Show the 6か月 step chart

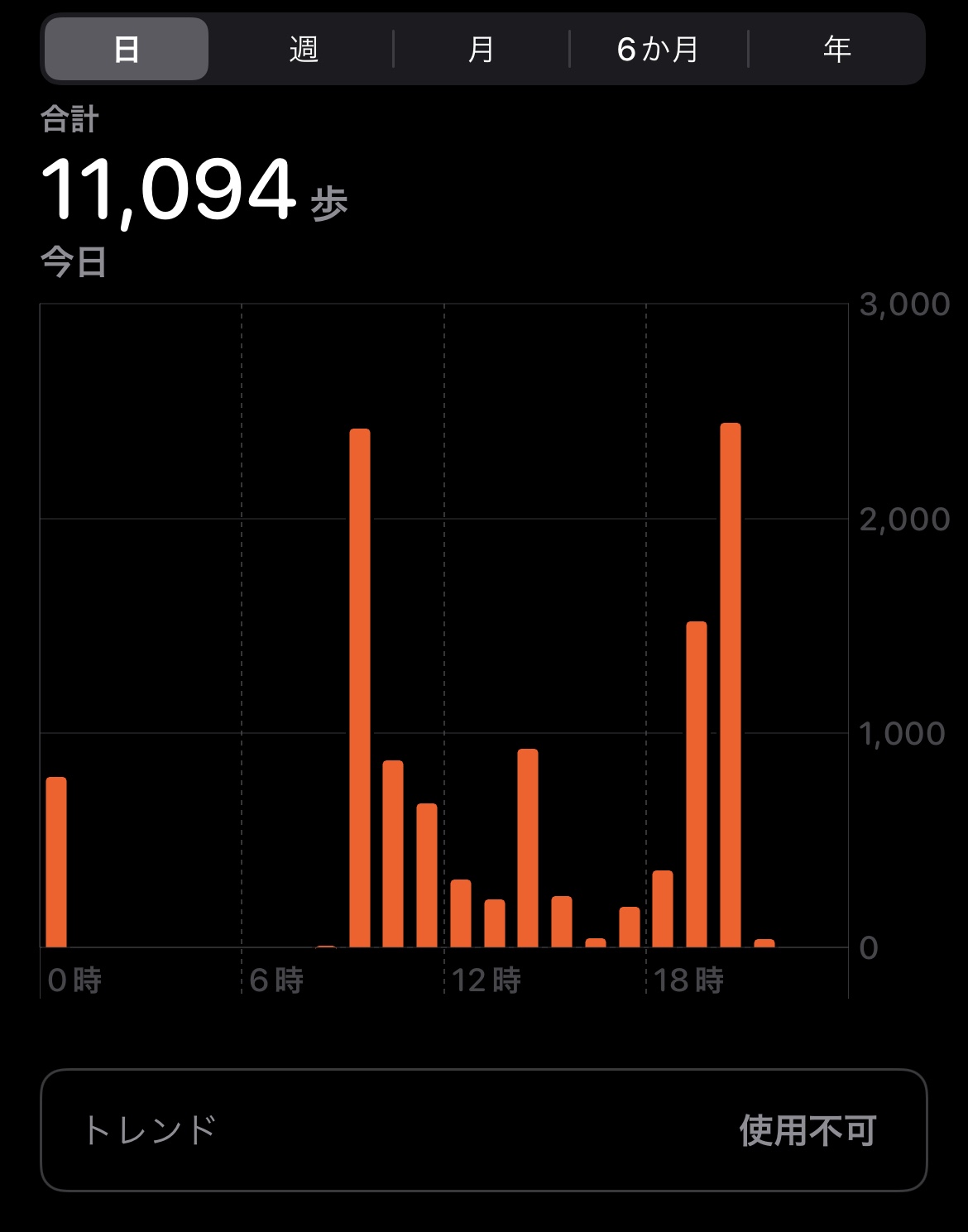(659, 50)
